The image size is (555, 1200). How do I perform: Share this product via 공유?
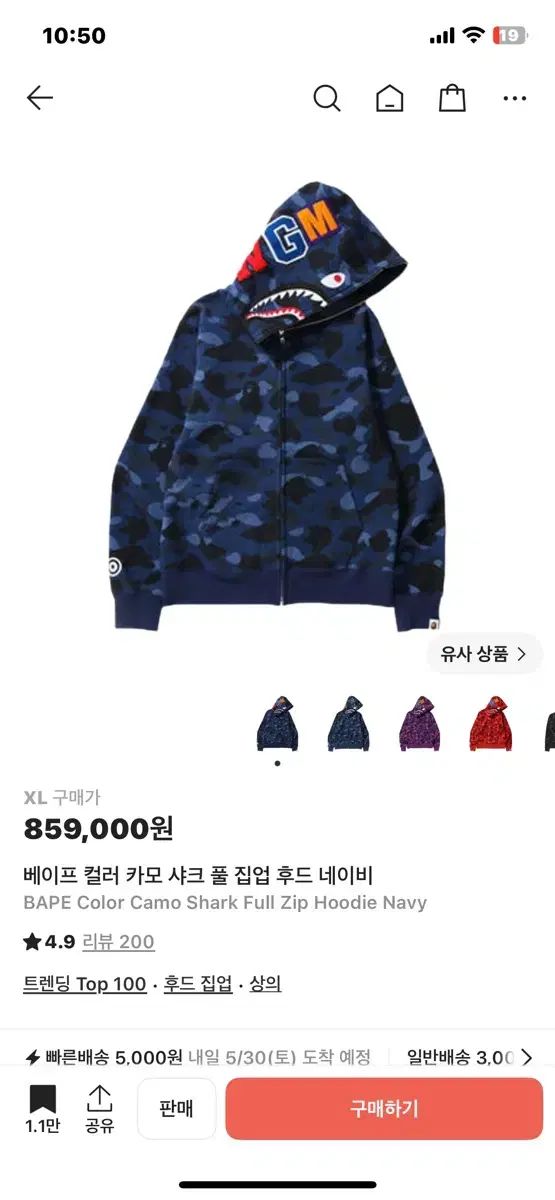(x=99, y=1110)
